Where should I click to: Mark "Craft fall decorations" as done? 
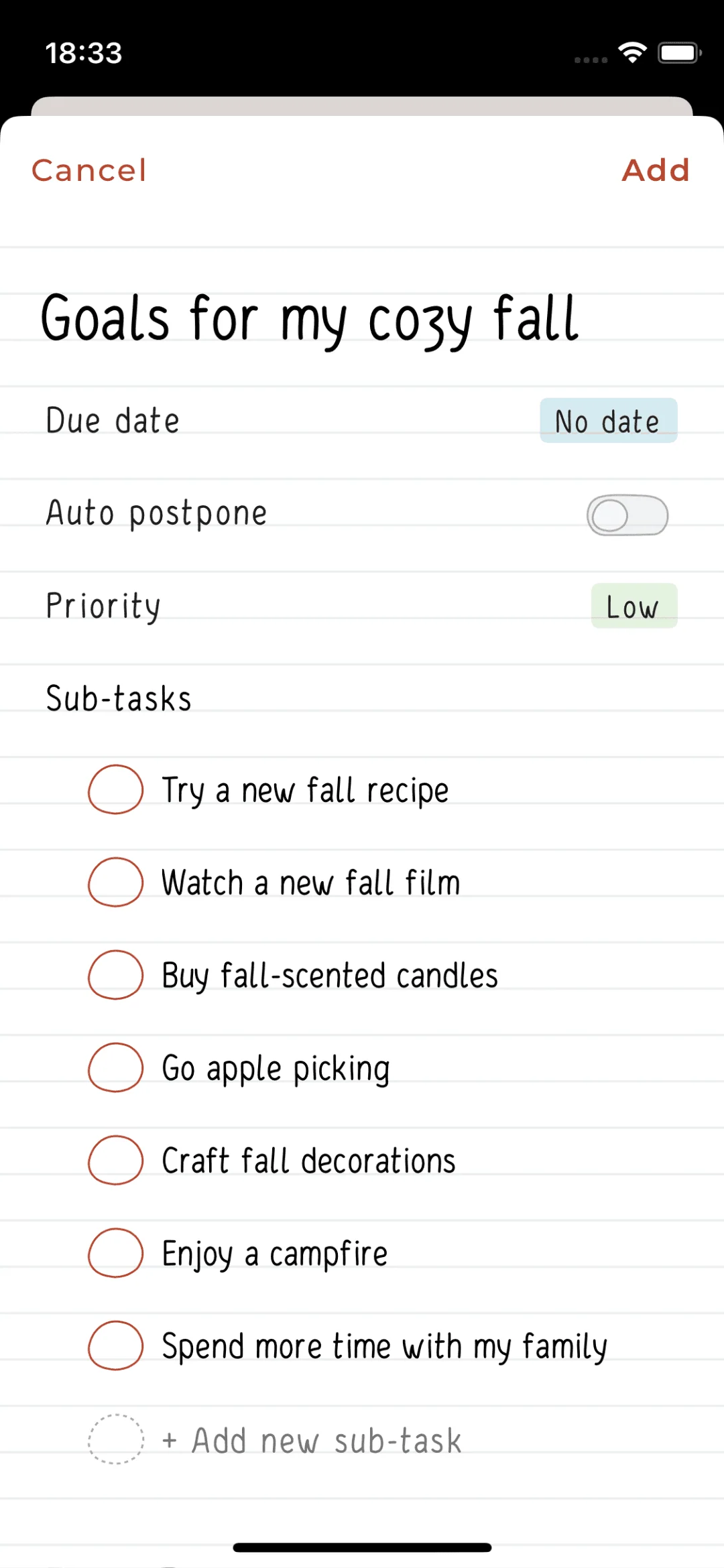click(x=115, y=1160)
